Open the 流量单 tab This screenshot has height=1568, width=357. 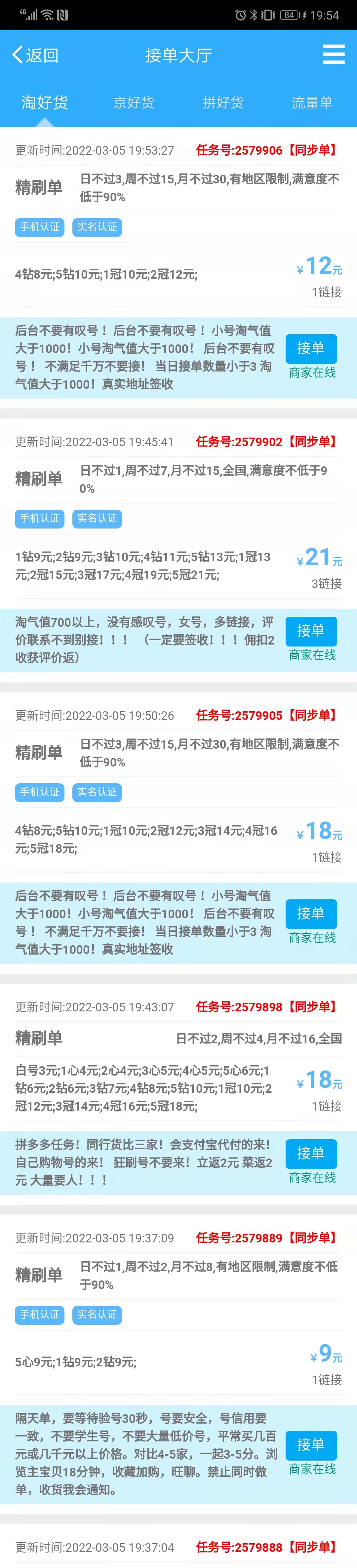pos(312,102)
